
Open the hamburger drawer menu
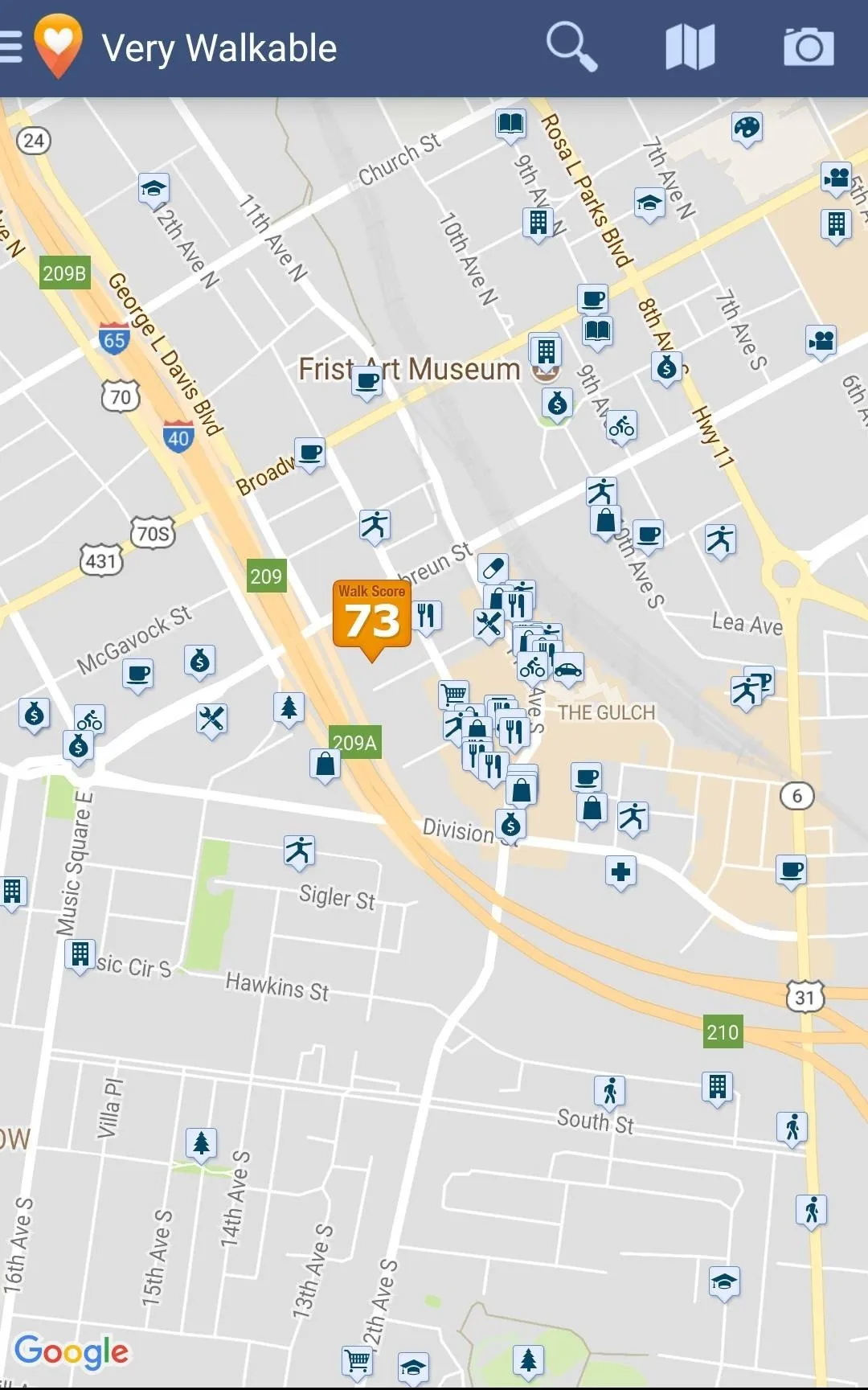pos(11,47)
